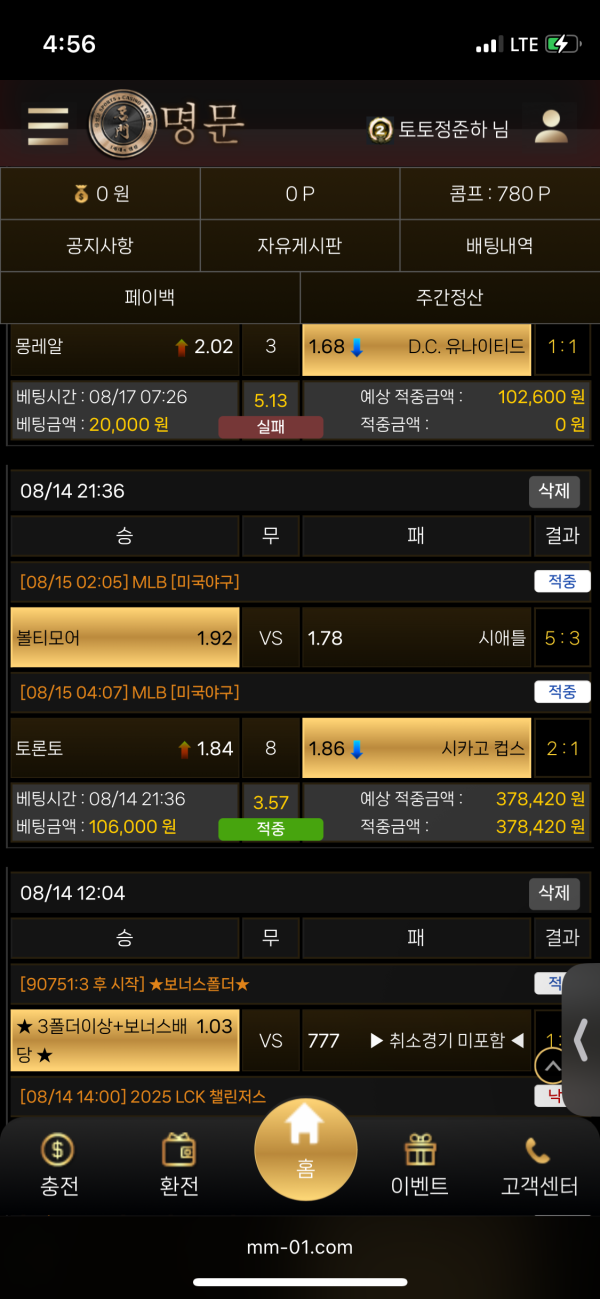Viewport: 600px width, 1299px height.
Task: Open 고객센터 customer support
Action: pos(539,1166)
